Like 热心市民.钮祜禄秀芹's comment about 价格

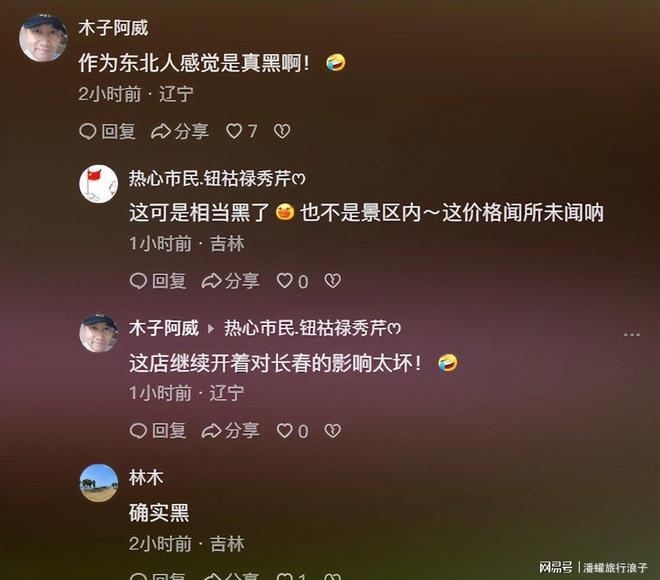292,281
